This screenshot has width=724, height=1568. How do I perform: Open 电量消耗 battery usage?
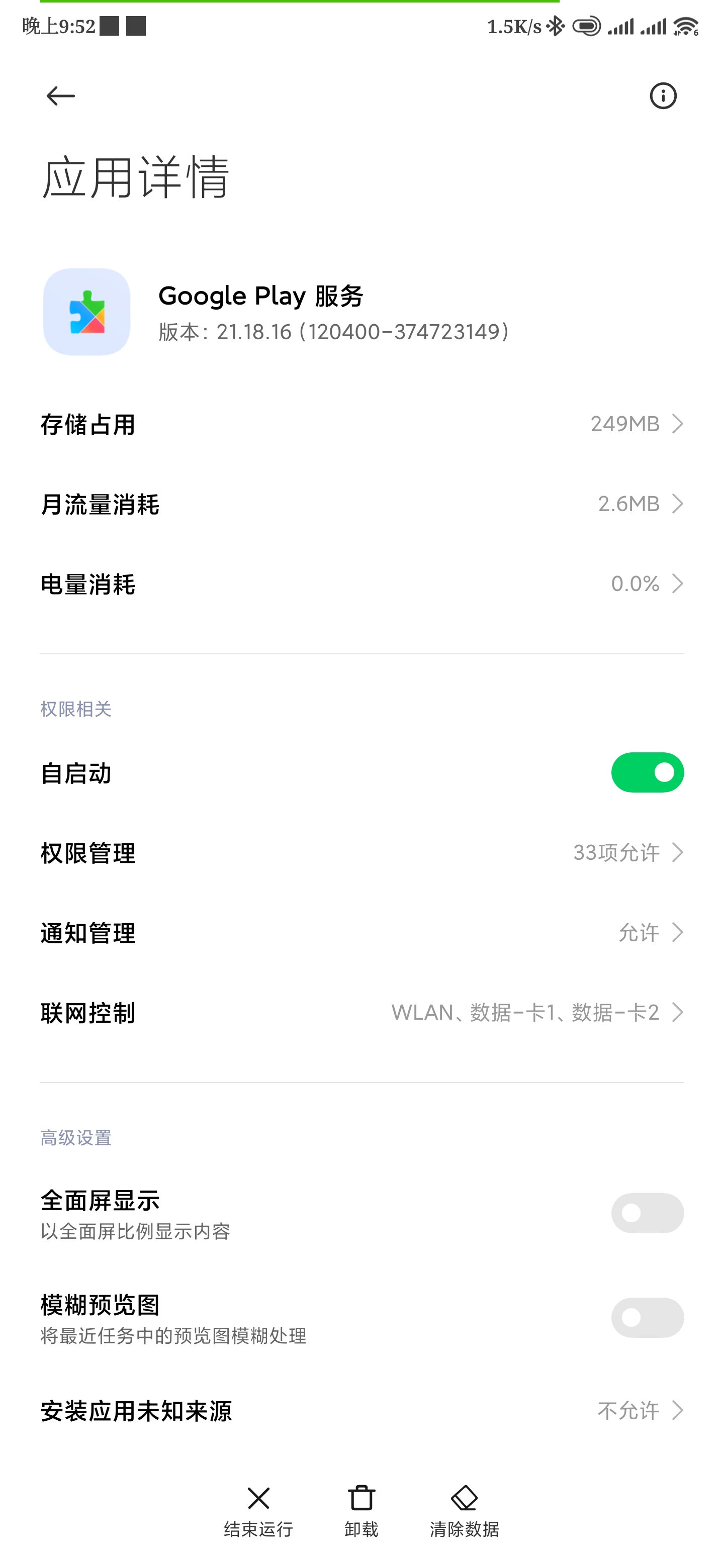361,584
